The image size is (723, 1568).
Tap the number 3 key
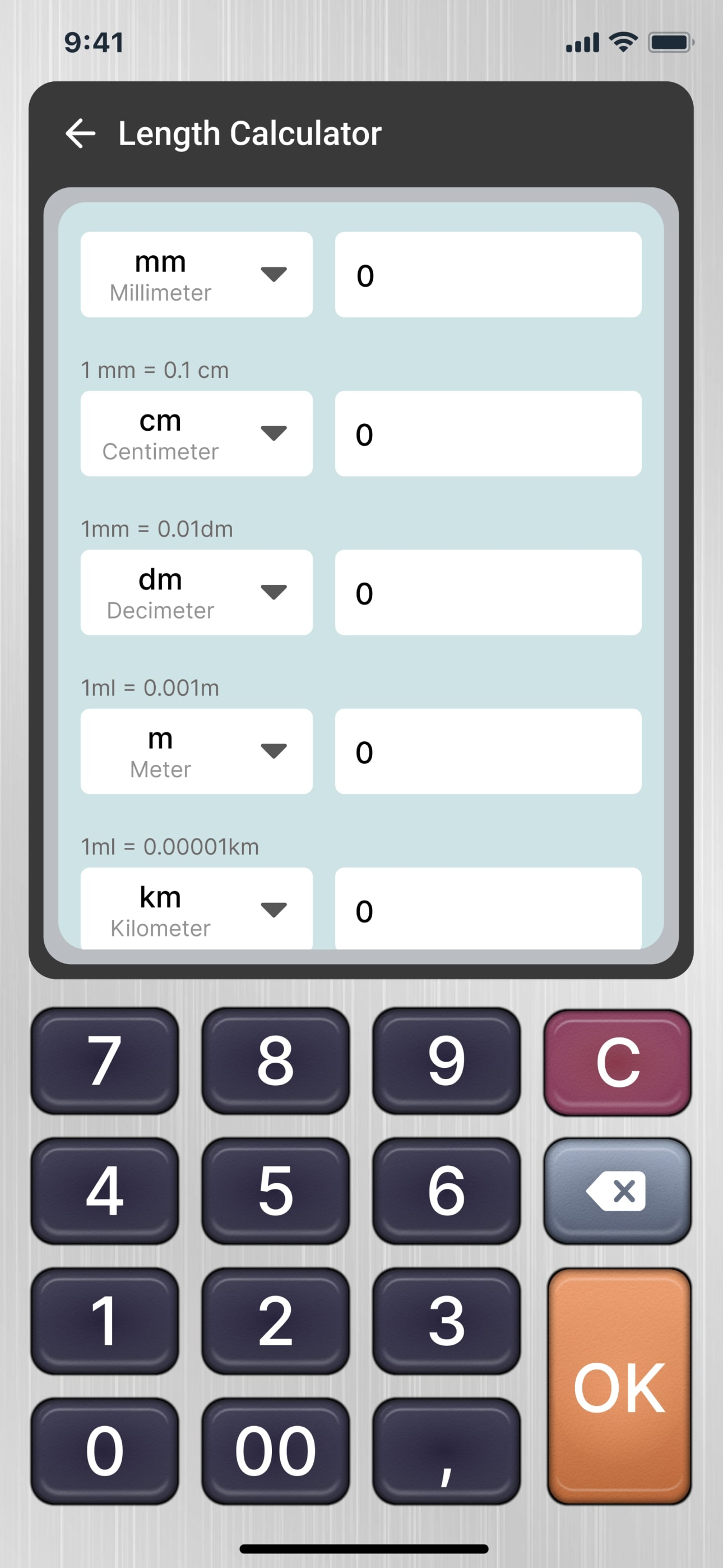[x=446, y=1321]
